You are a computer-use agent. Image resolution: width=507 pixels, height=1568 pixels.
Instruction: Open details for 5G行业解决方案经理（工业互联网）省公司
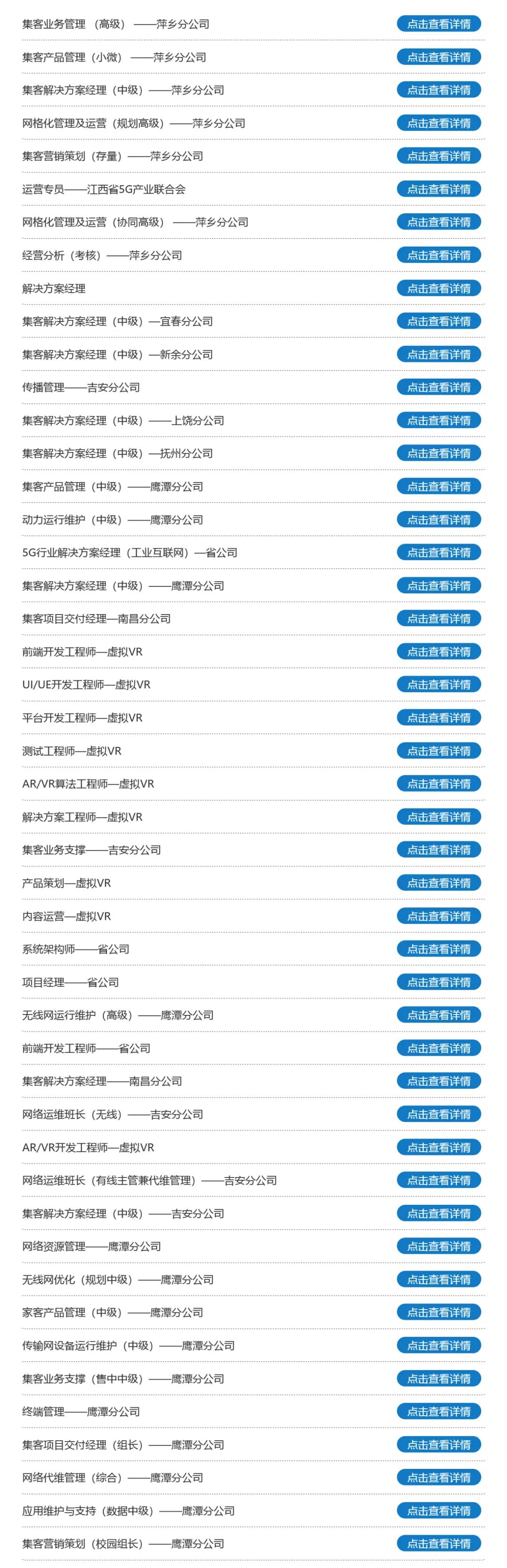(x=438, y=552)
